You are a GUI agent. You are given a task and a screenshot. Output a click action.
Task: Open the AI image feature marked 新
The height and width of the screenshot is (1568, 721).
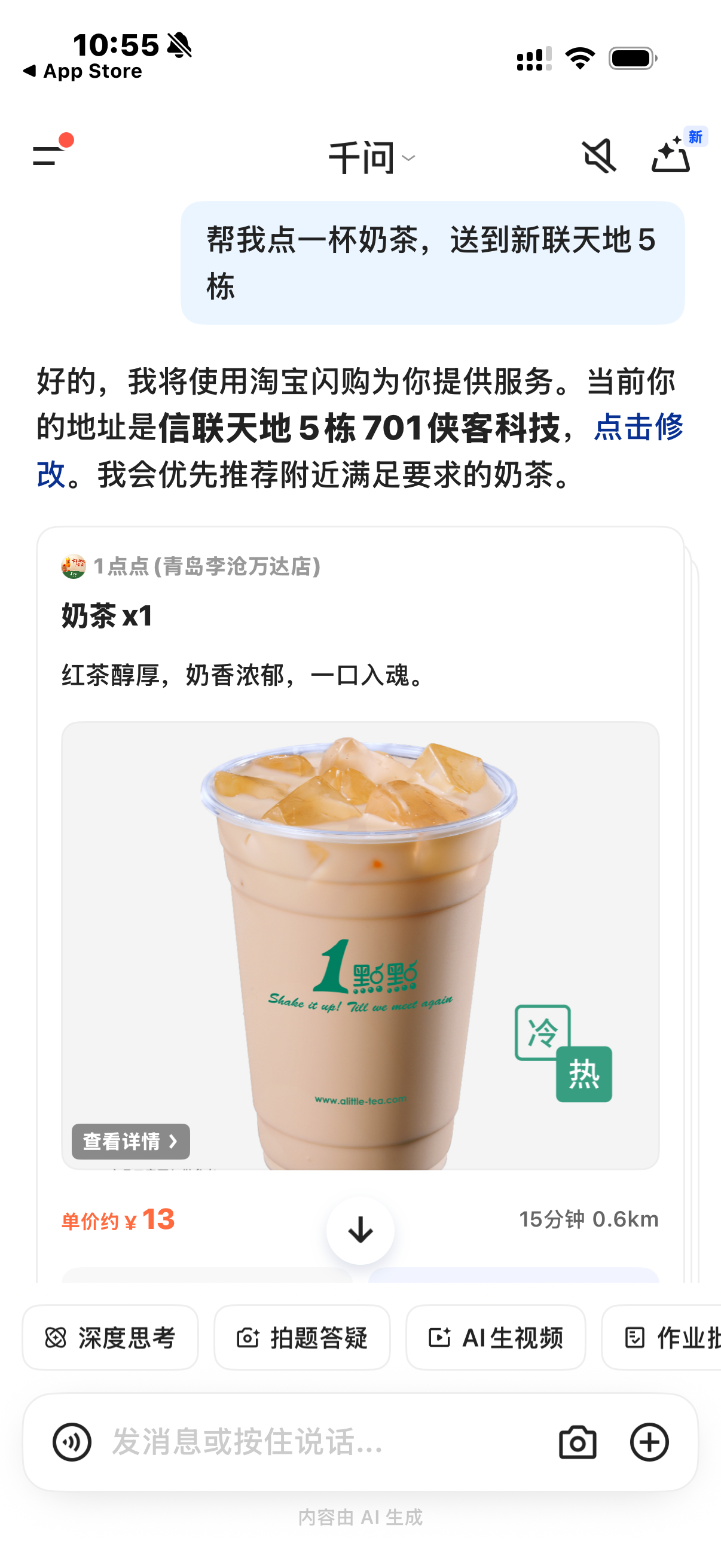point(672,157)
